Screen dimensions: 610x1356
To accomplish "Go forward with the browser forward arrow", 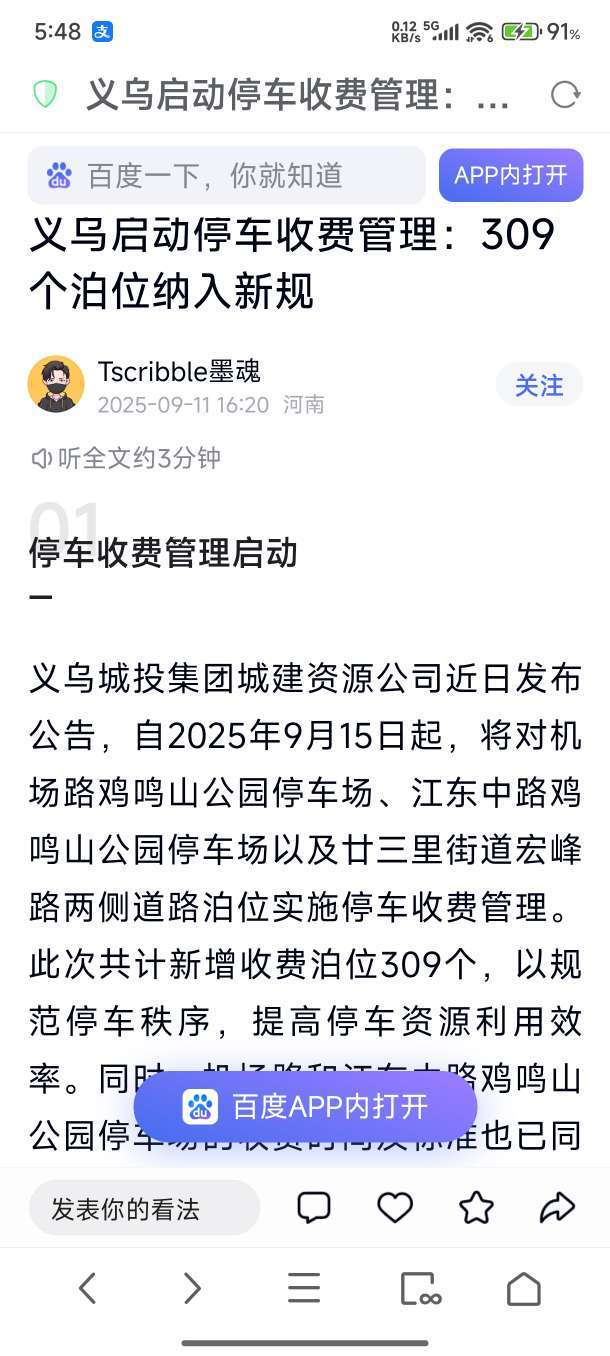I will click(x=193, y=1289).
